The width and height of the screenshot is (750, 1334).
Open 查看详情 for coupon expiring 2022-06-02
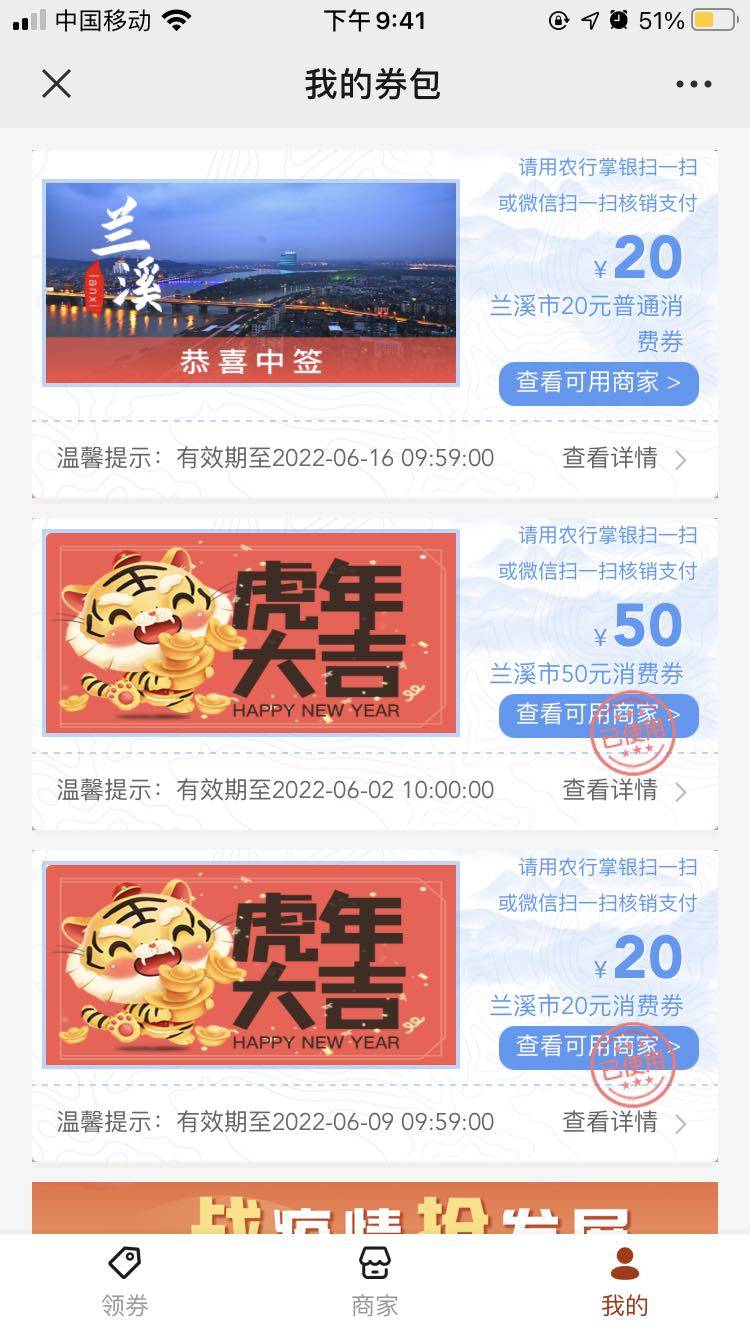(624, 791)
